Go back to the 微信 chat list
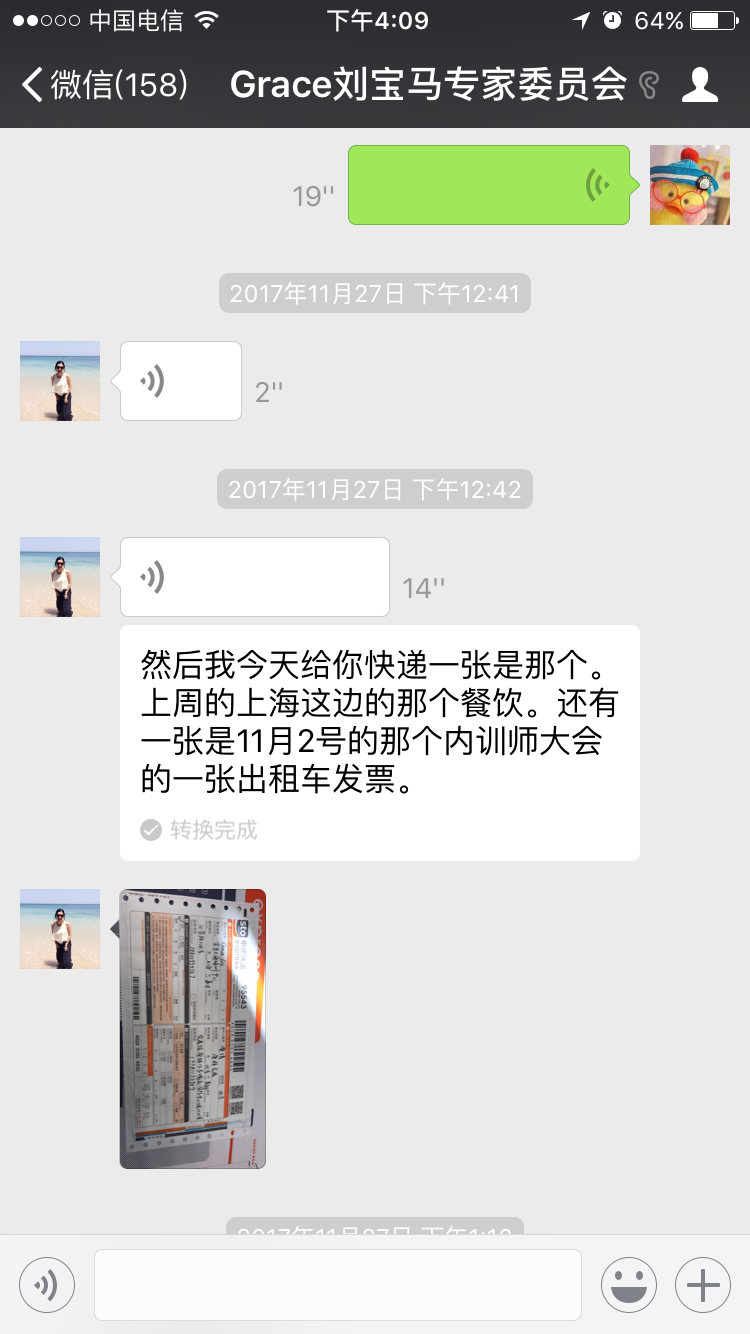The image size is (750, 1334). click(x=105, y=85)
